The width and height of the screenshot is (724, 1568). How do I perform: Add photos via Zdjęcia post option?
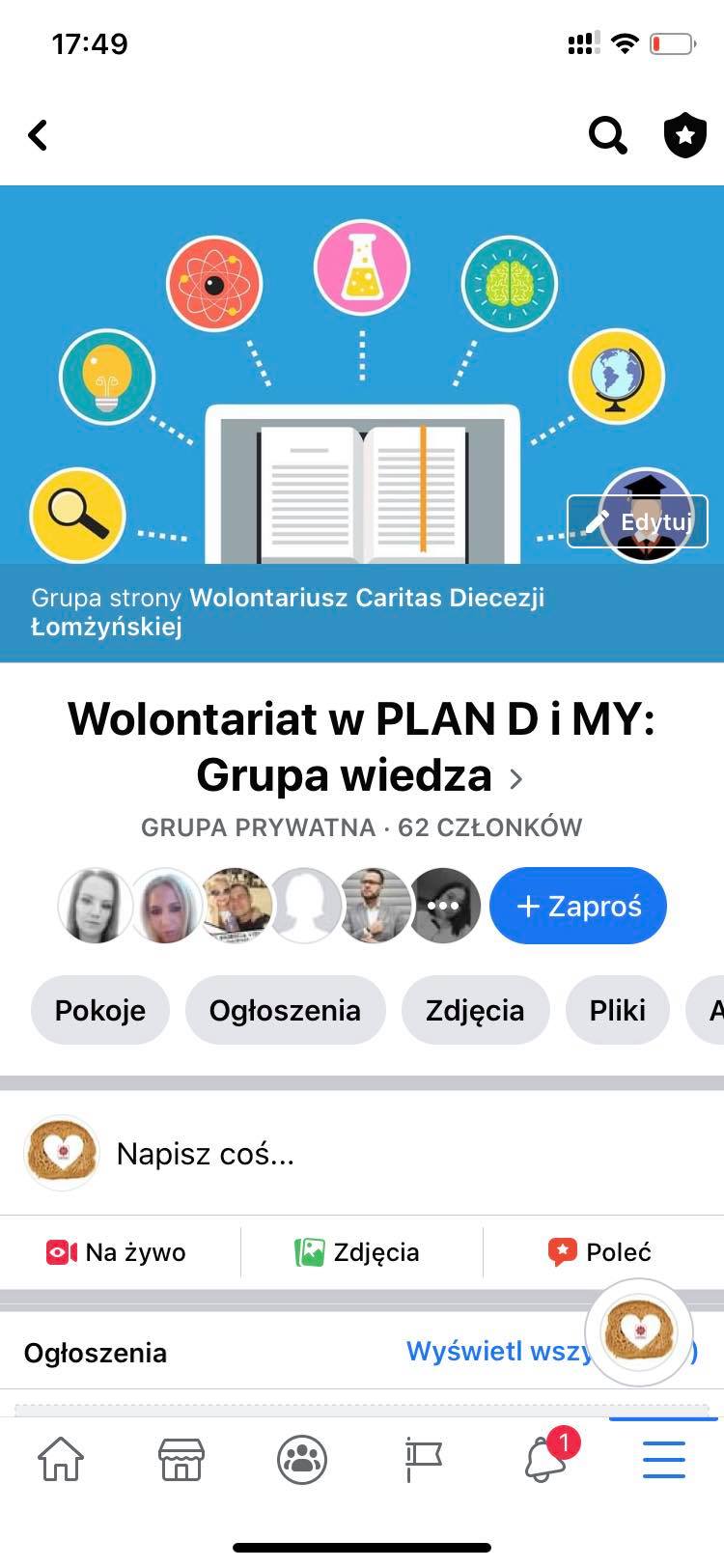tap(357, 1252)
